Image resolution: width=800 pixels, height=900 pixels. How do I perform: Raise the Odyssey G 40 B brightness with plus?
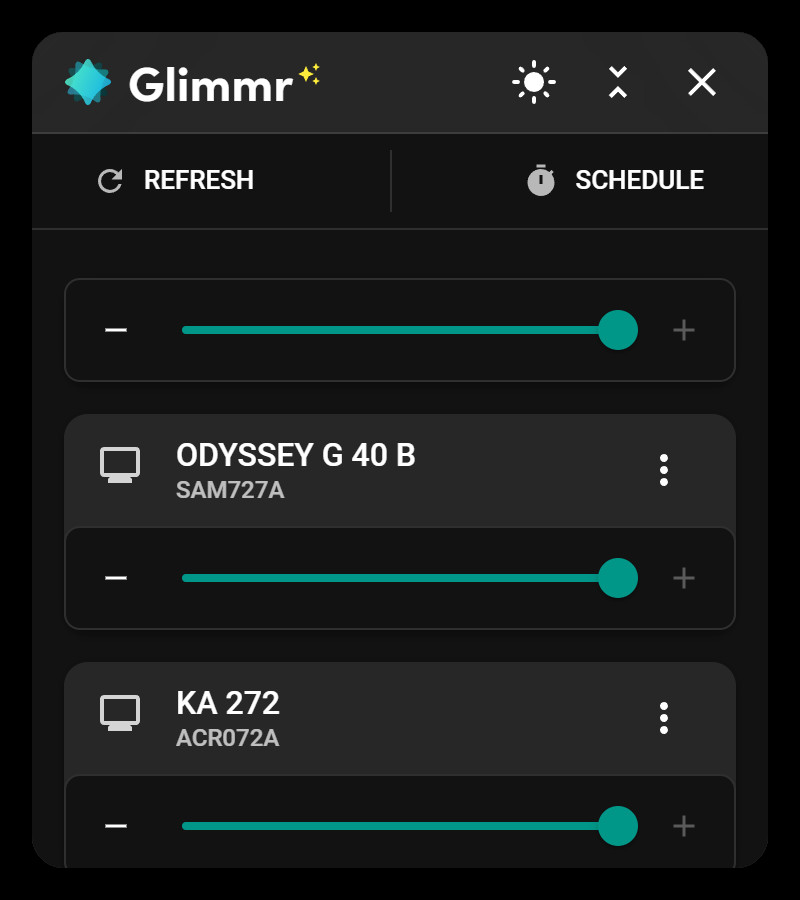tap(684, 578)
